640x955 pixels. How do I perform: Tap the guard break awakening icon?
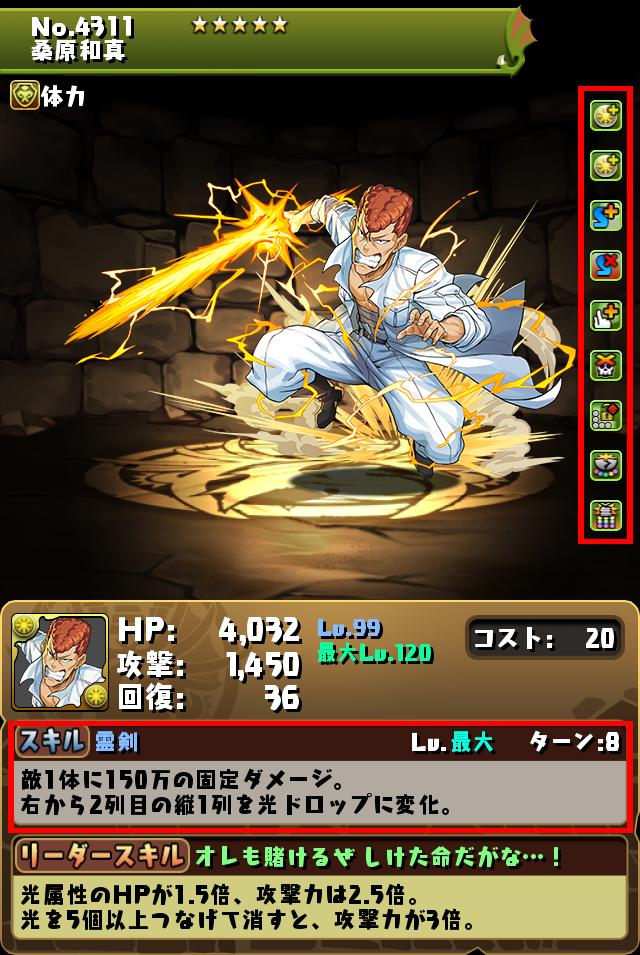pos(606,465)
